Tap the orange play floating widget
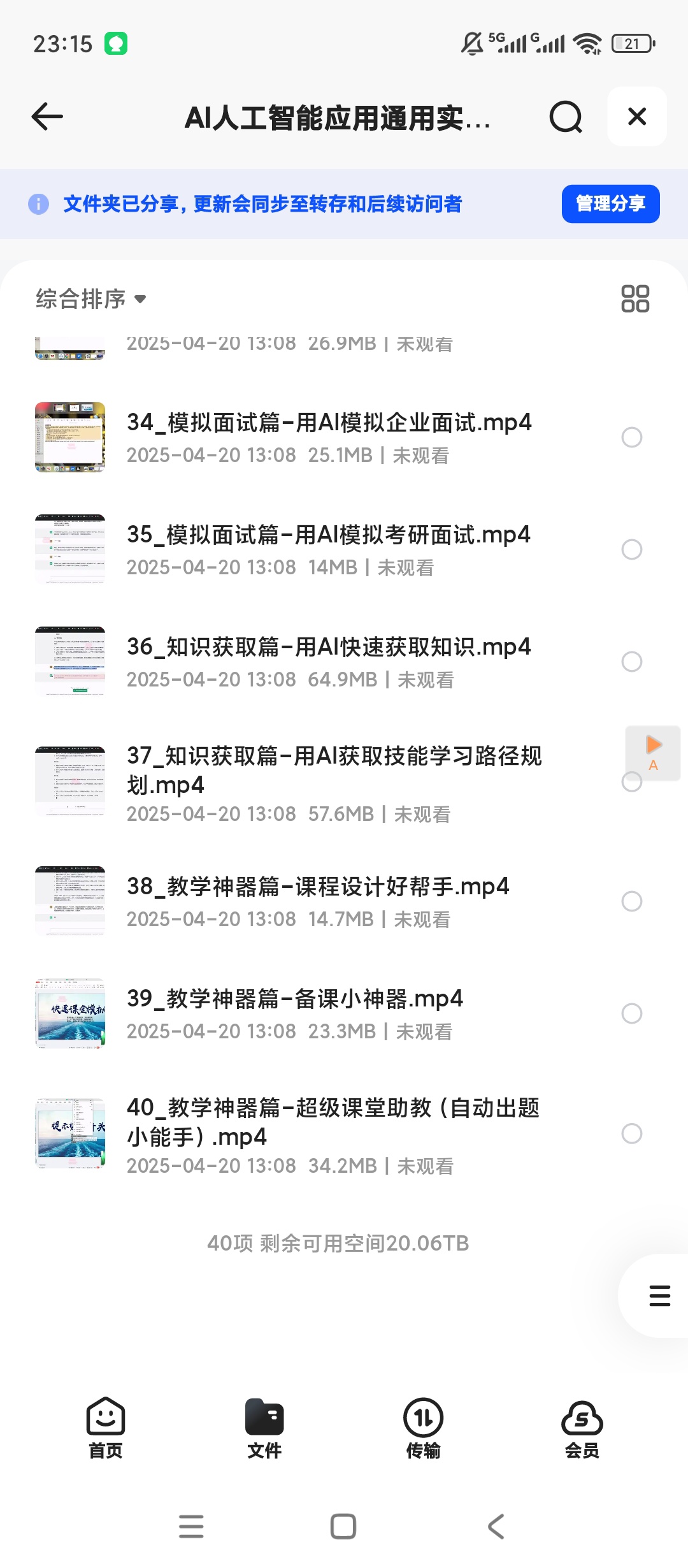The width and height of the screenshot is (688, 1568). click(654, 752)
